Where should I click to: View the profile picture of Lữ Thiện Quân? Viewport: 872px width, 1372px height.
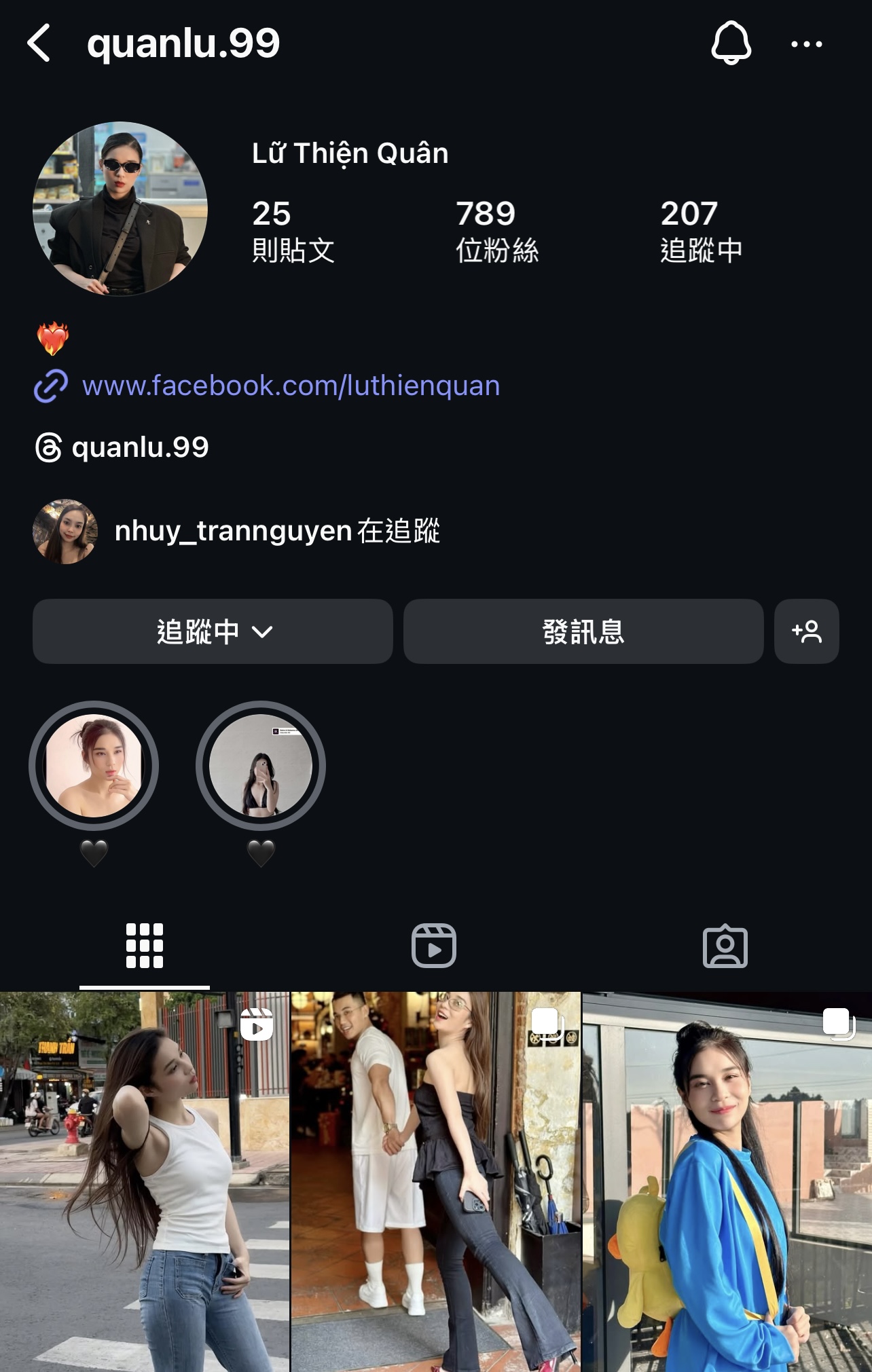point(120,209)
